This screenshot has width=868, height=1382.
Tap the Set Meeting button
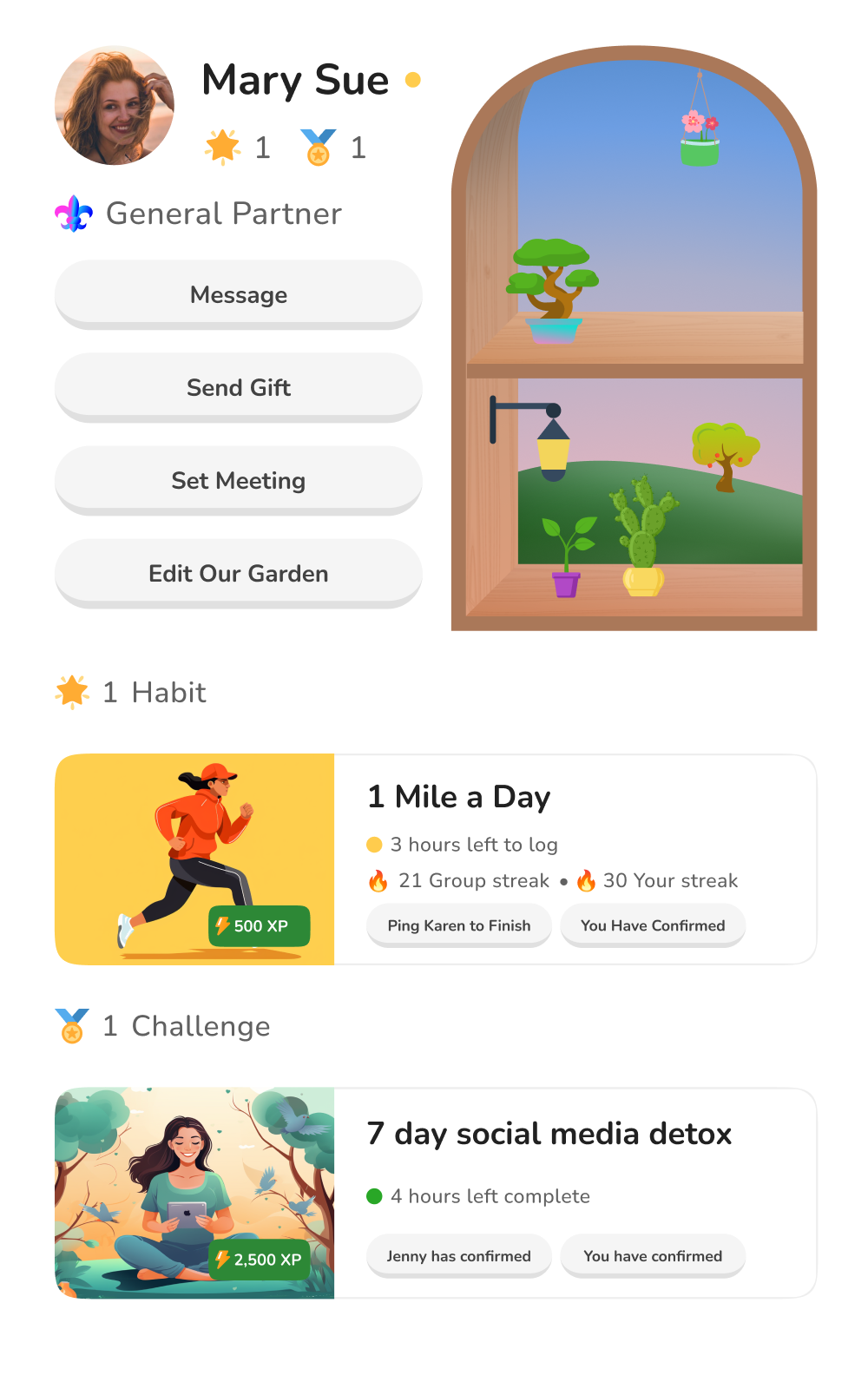coord(238,480)
